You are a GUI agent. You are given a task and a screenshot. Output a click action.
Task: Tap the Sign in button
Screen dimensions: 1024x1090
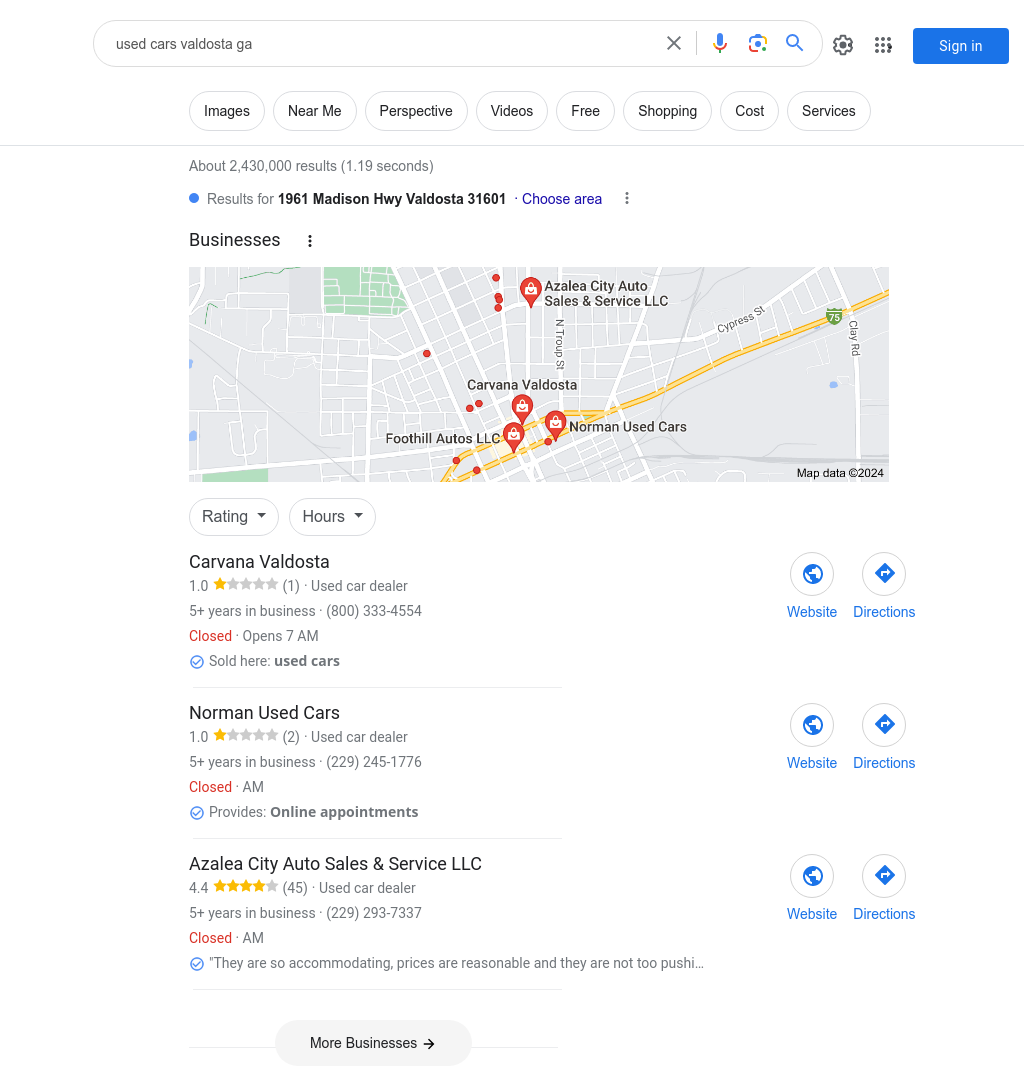tap(960, 46)
